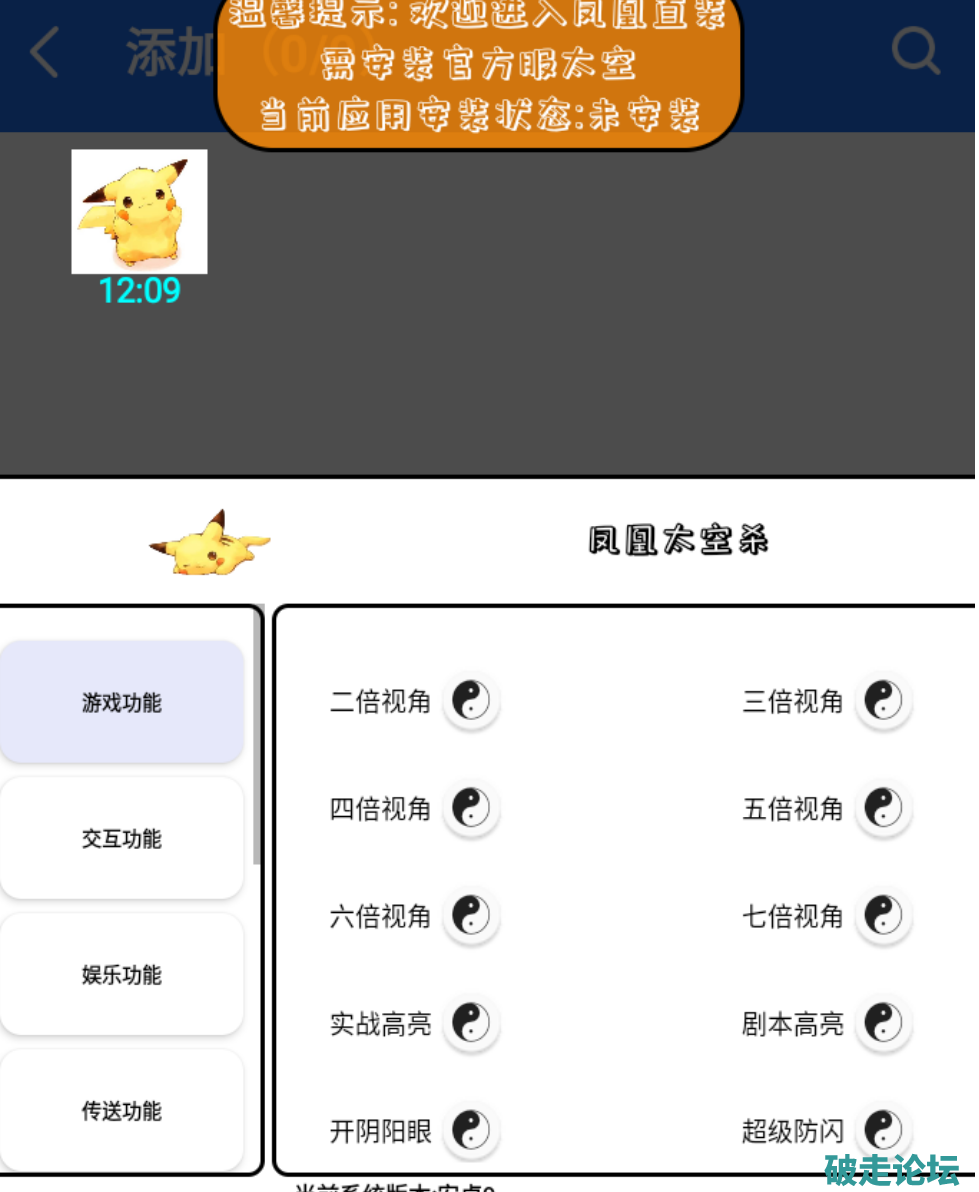Open the search icon in the header
This screenshot has width=979, height=1192.
pyautogui.click(x=915, y=50)
